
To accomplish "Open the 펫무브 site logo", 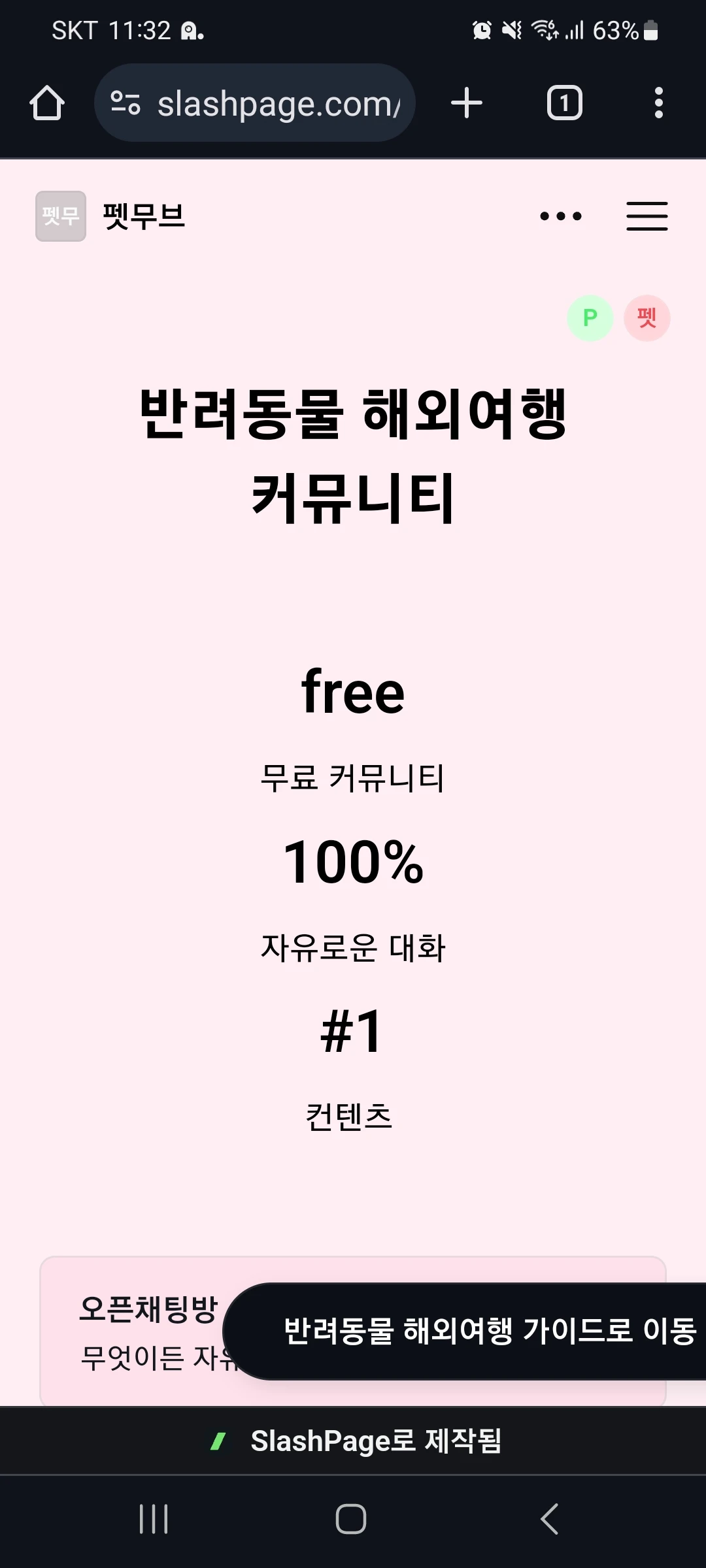I will (x=61, y=216).
